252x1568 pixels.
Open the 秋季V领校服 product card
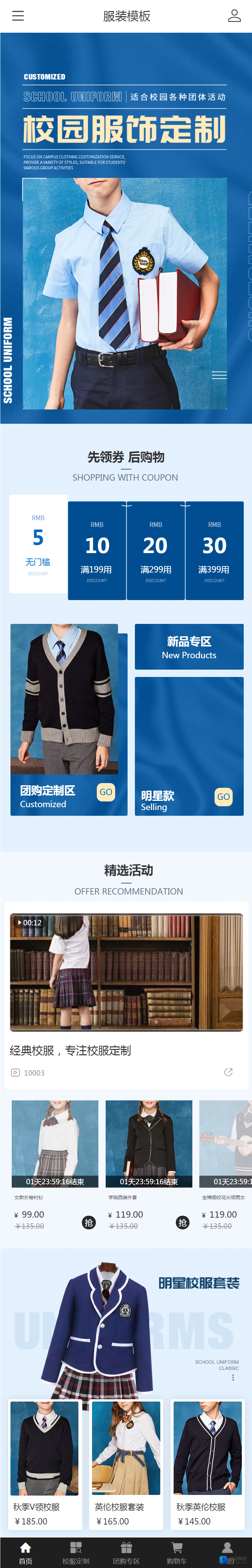(x=45, y=1463)
